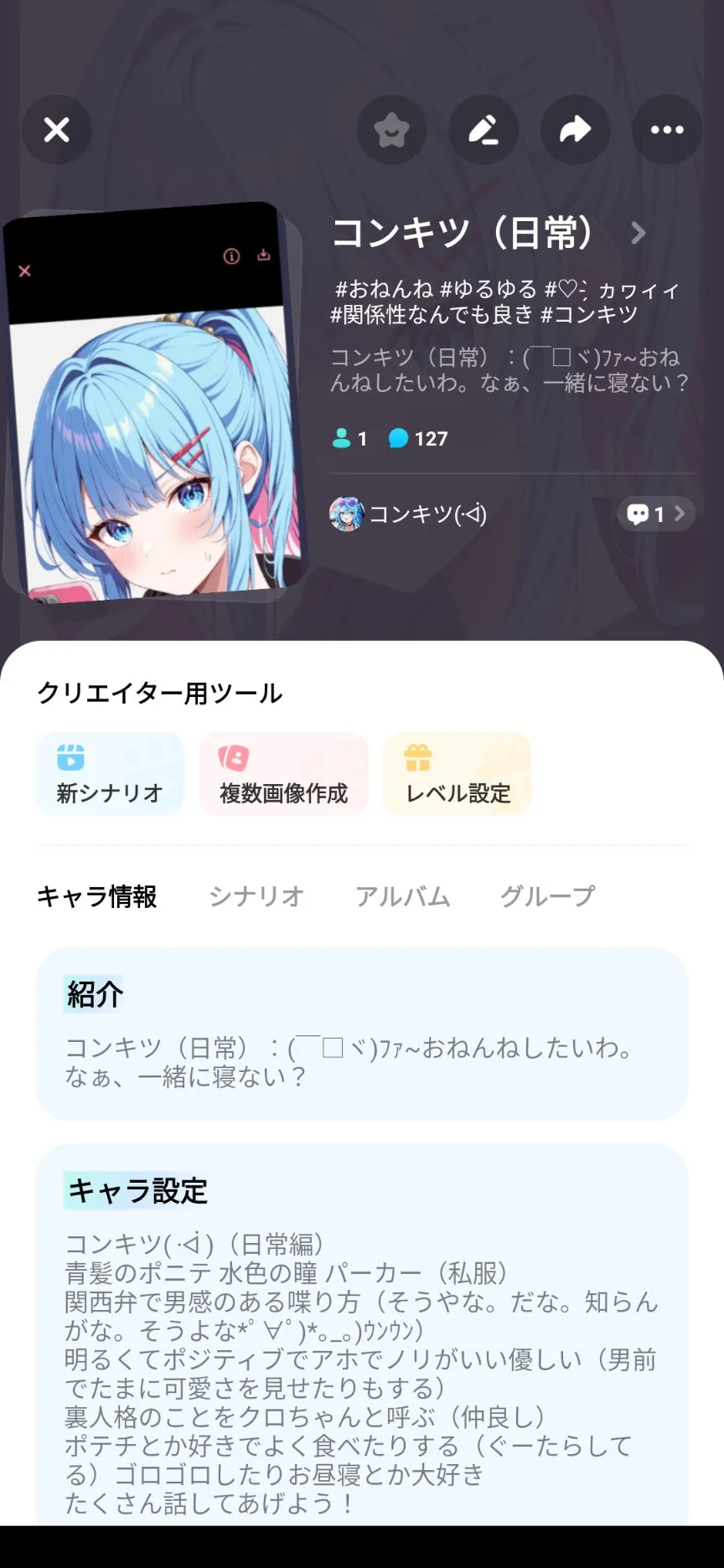
Task: Select the キャラ情報 tab
Action: point(97,896)
